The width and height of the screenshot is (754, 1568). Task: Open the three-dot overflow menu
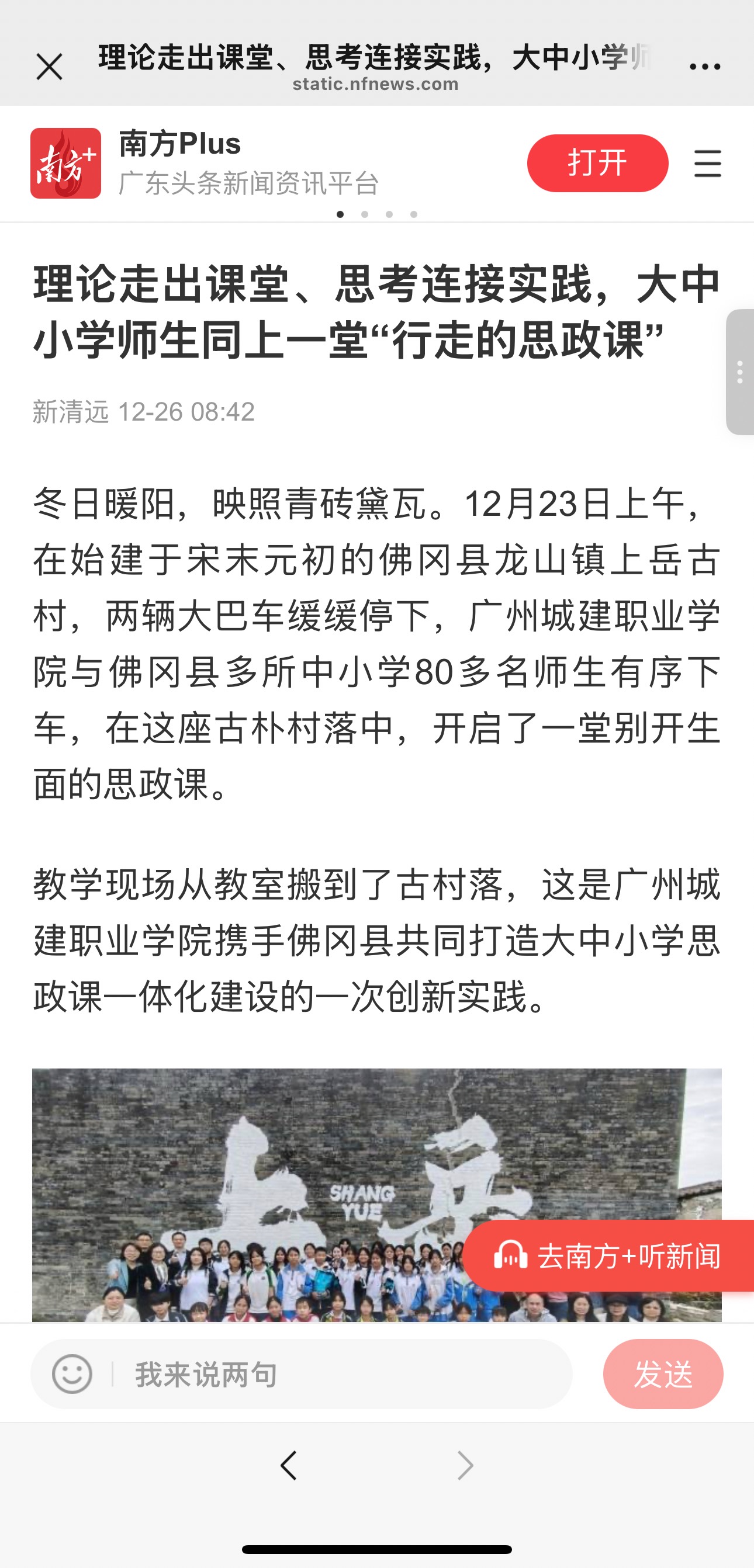point(705,67)
